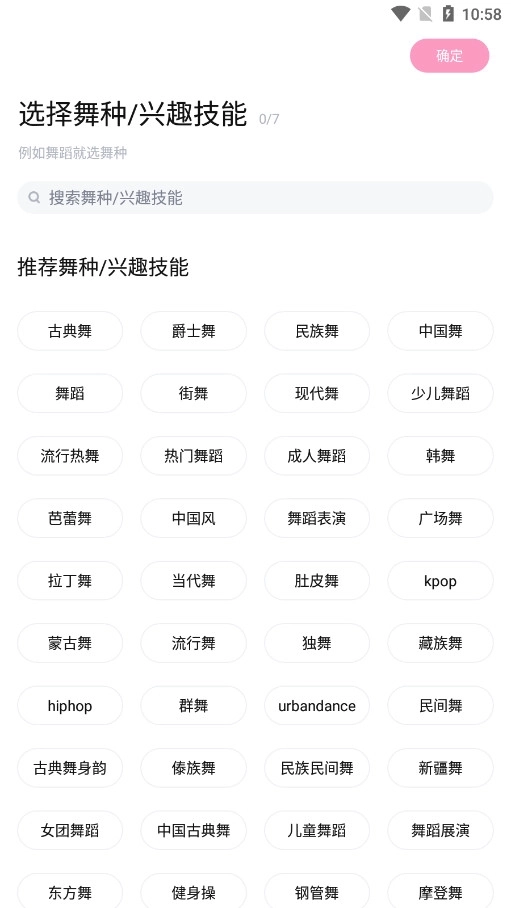Tap the pink 确定 confirm button

tap(449, 56)
